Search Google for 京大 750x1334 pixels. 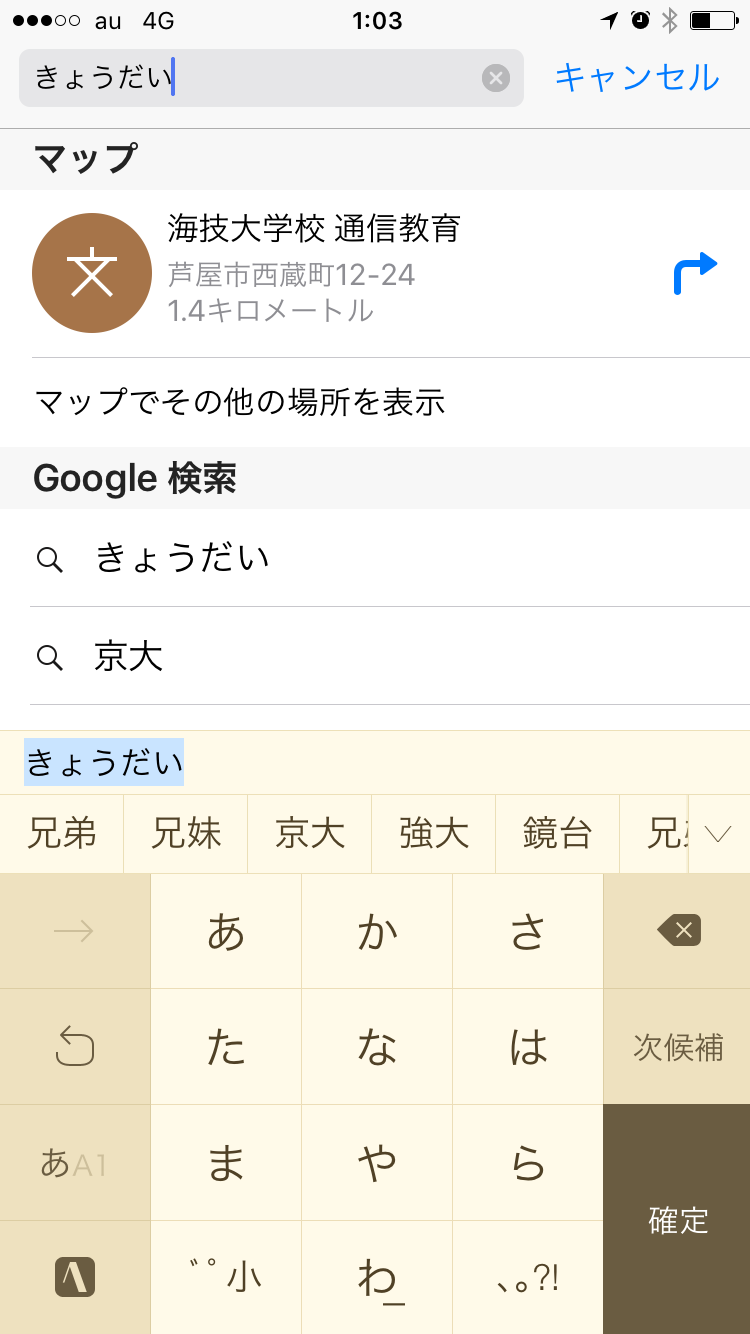point(128,657)
